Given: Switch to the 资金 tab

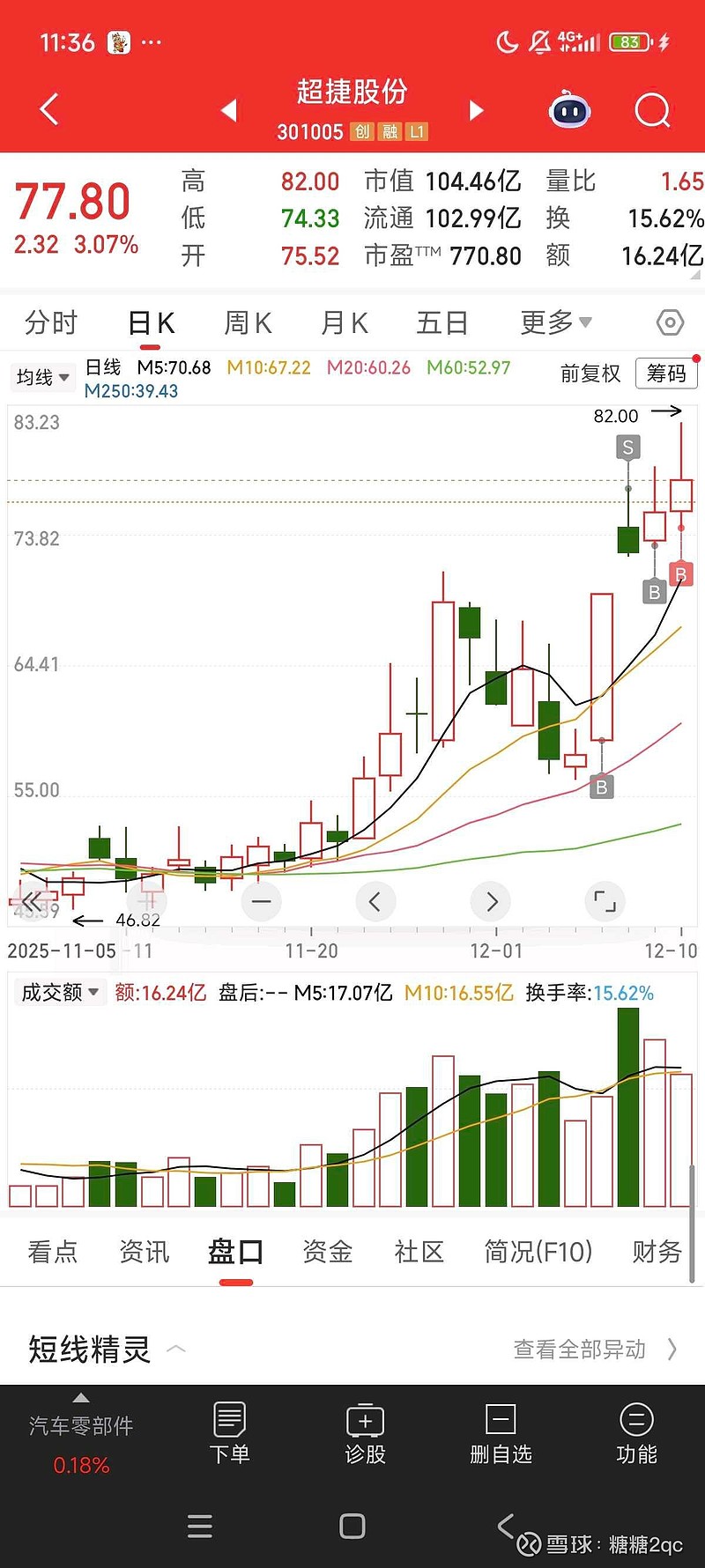Looking at the screenshot, I should click(327, 1252).
